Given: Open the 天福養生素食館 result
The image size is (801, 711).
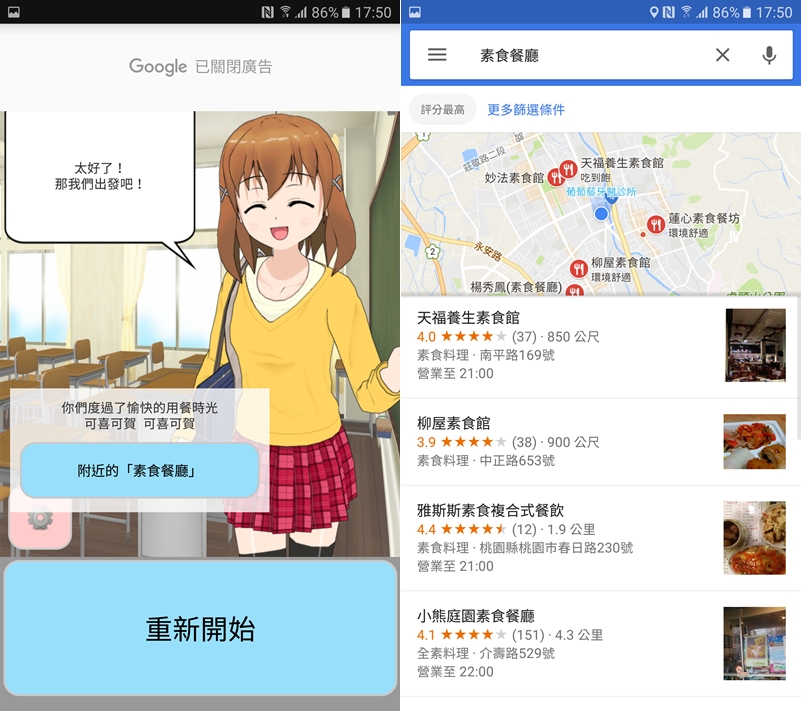Looking at the screenshot, I should point(560,345).
